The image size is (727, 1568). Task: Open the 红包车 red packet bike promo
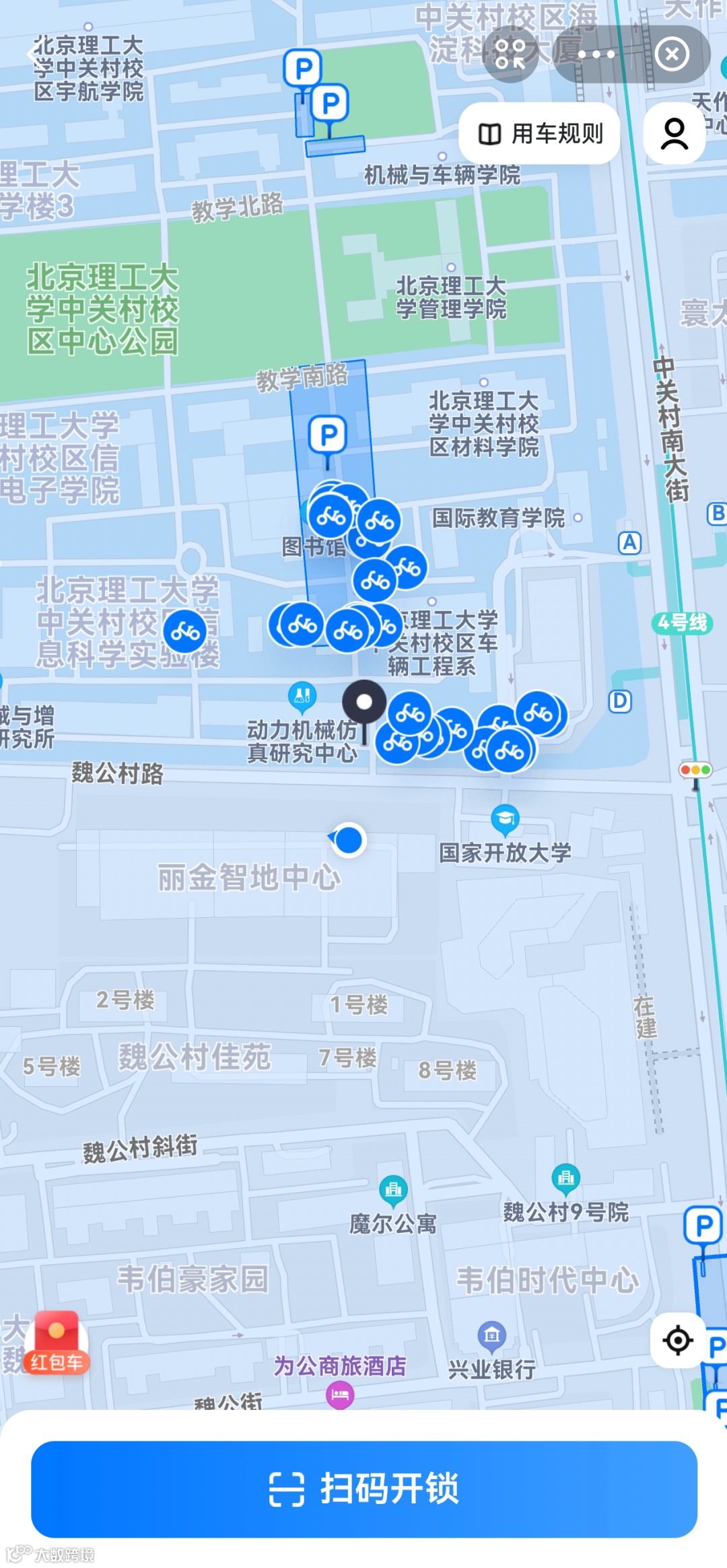(x=56, y=1343)
